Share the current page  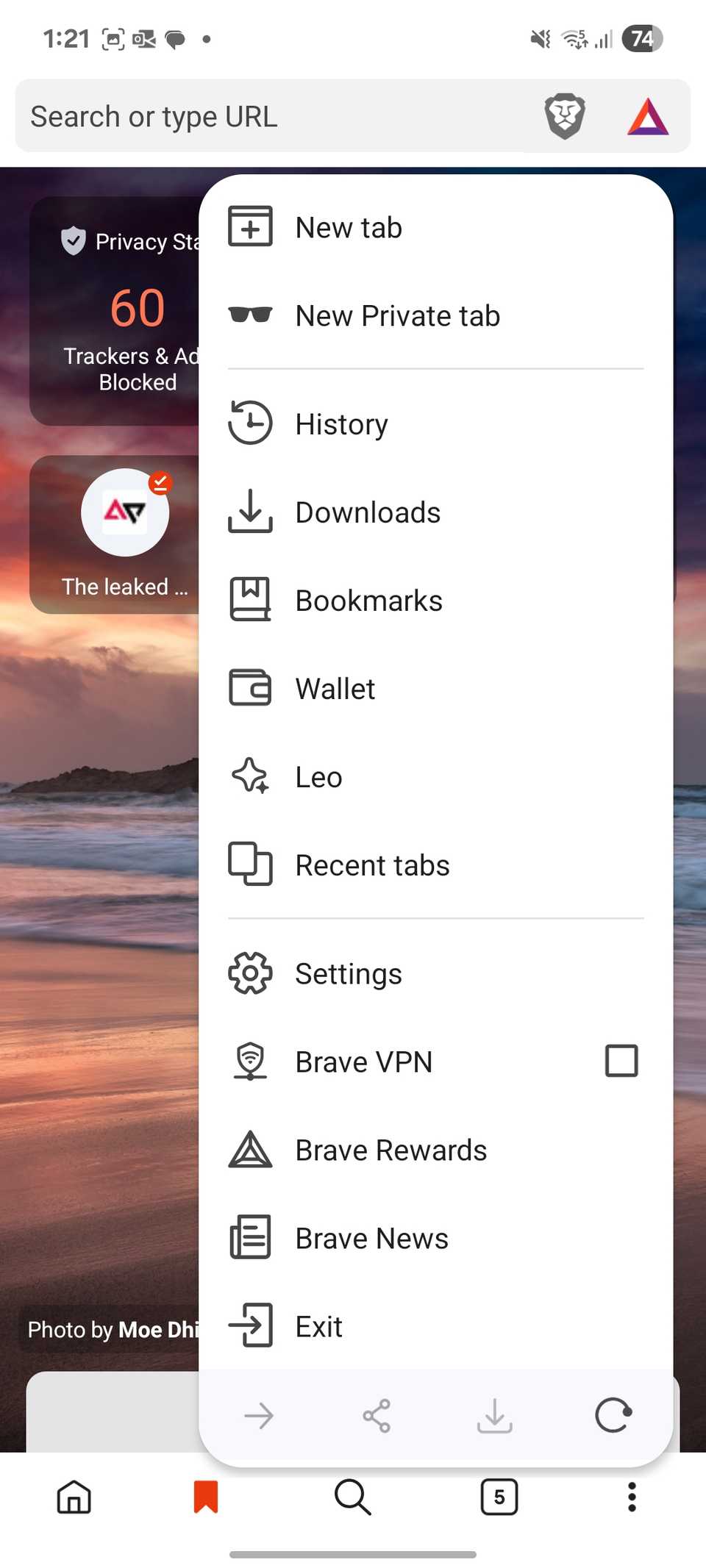coord(377,1414)
